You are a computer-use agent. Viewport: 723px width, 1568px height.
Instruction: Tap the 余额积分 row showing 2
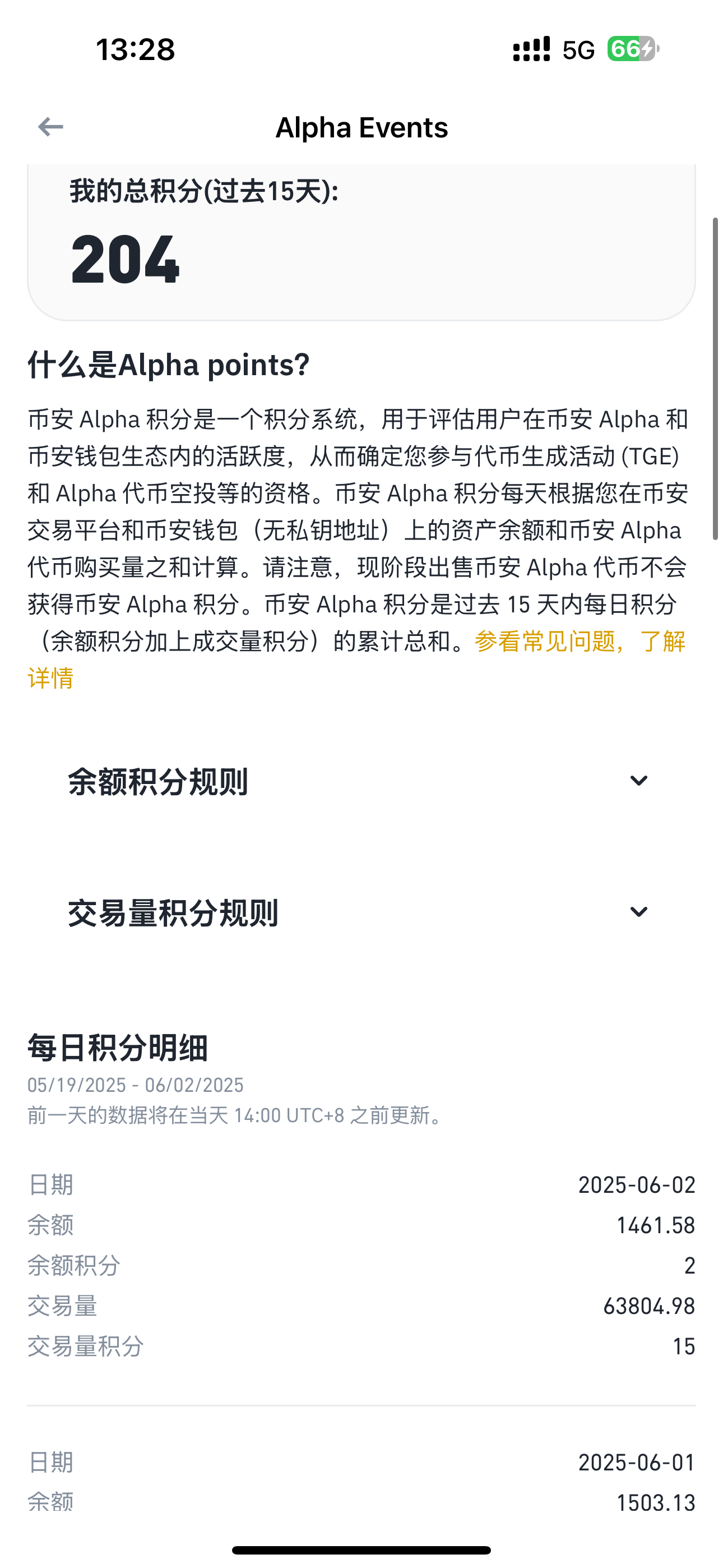click(361, 1267)
